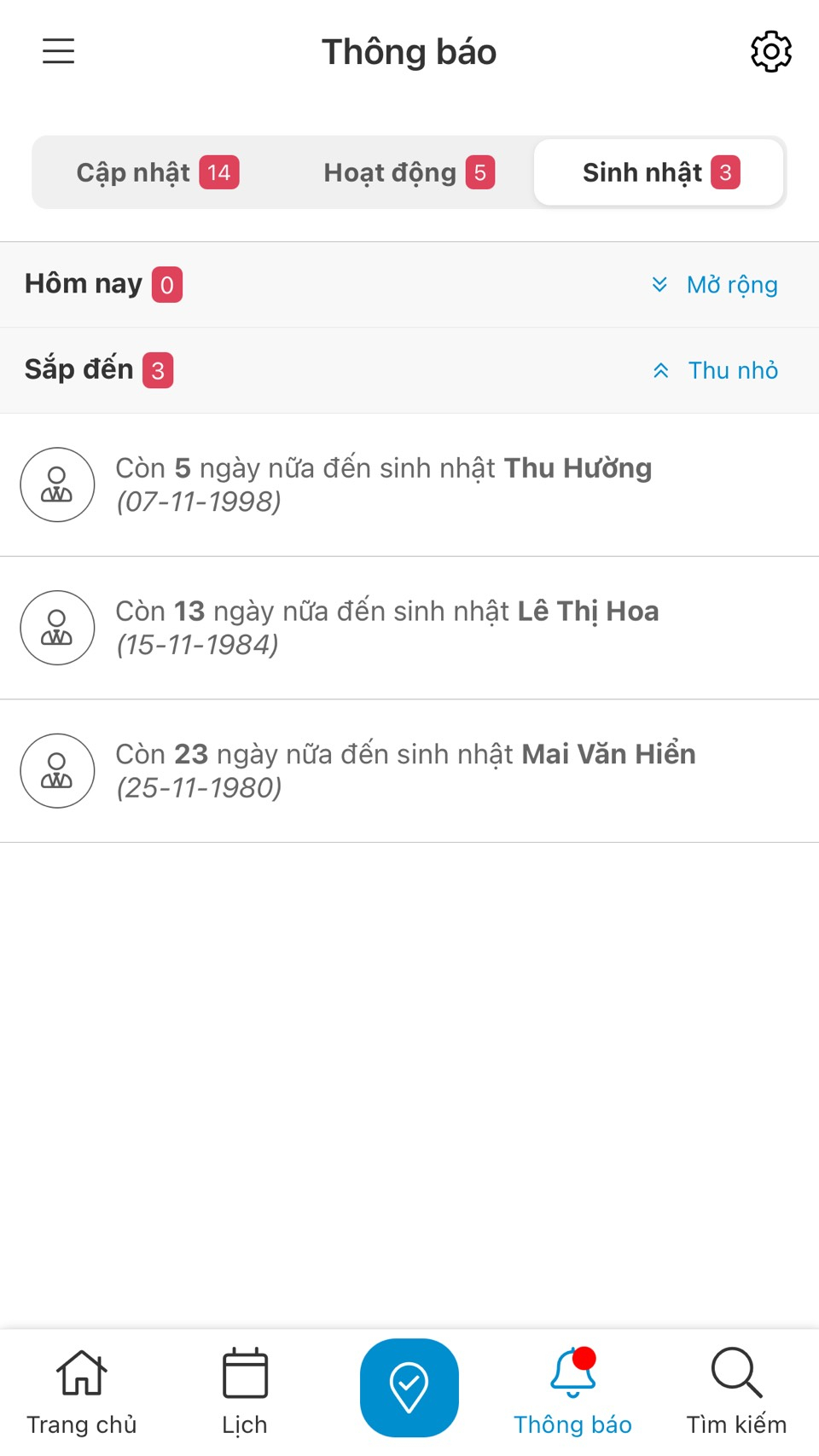Viewport: 819px width, 1456px height.
Task: Open the Tìm kiếm search tab
Action: click(x=736, y=1390)
